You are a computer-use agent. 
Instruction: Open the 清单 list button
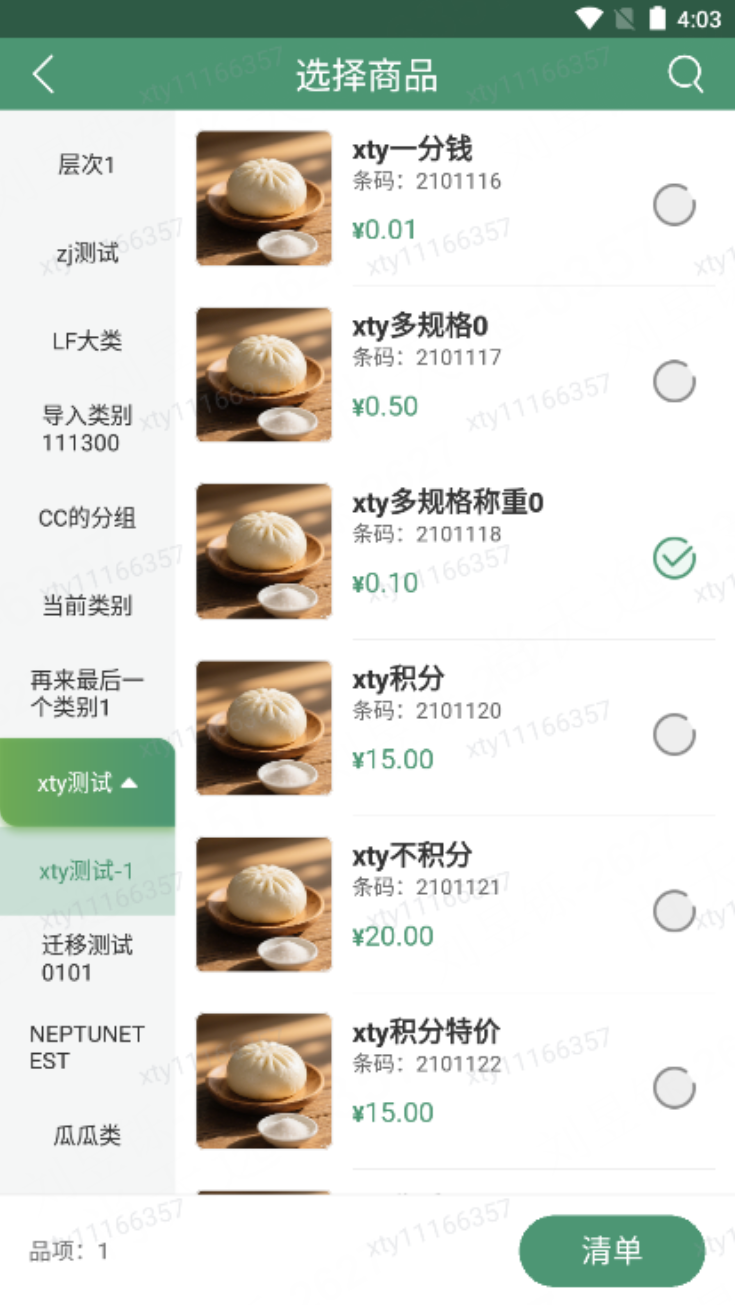[611, 1250]
